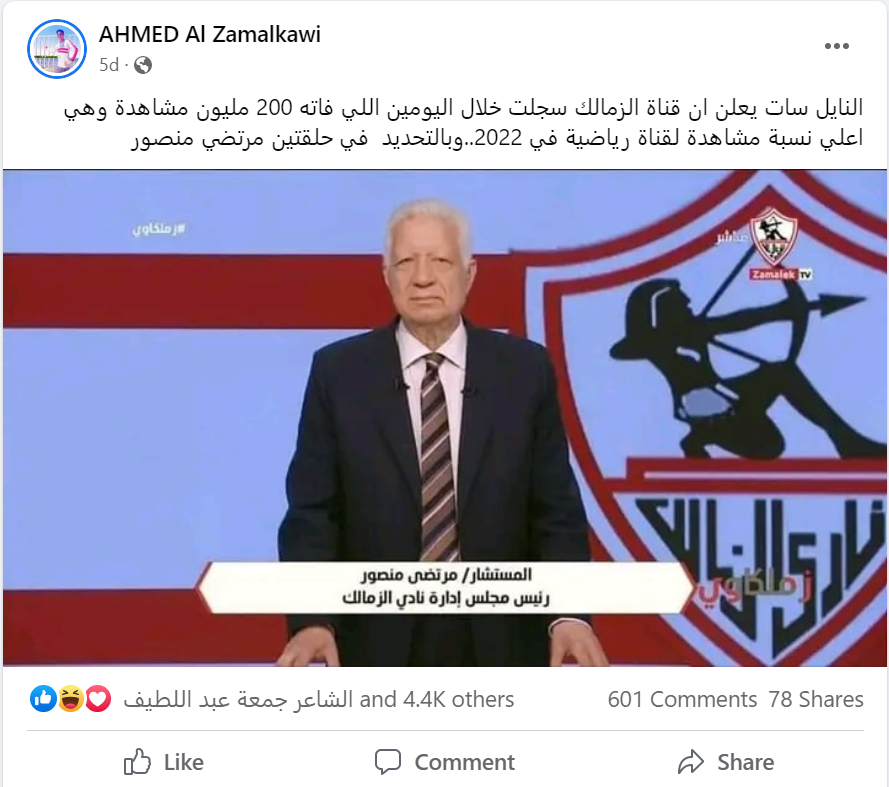Open AHMED Al Zamalkawi's profile name link
Screen dimensions: 889x787
(x=209, y=35)
